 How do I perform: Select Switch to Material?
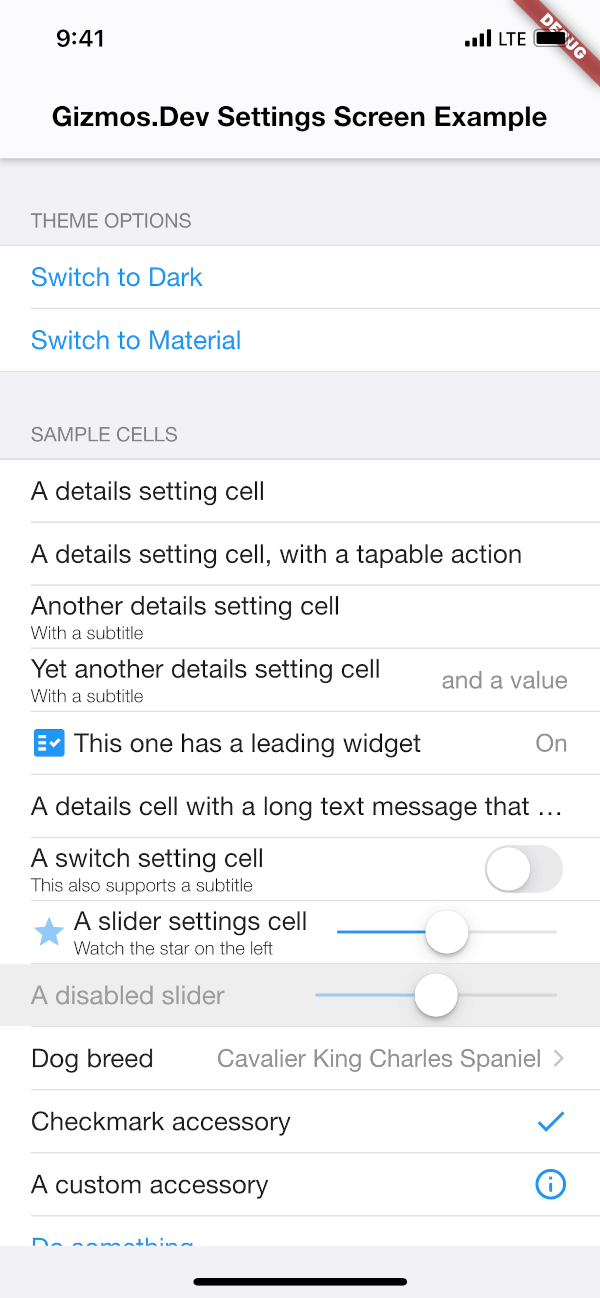(x=300, y=340)
